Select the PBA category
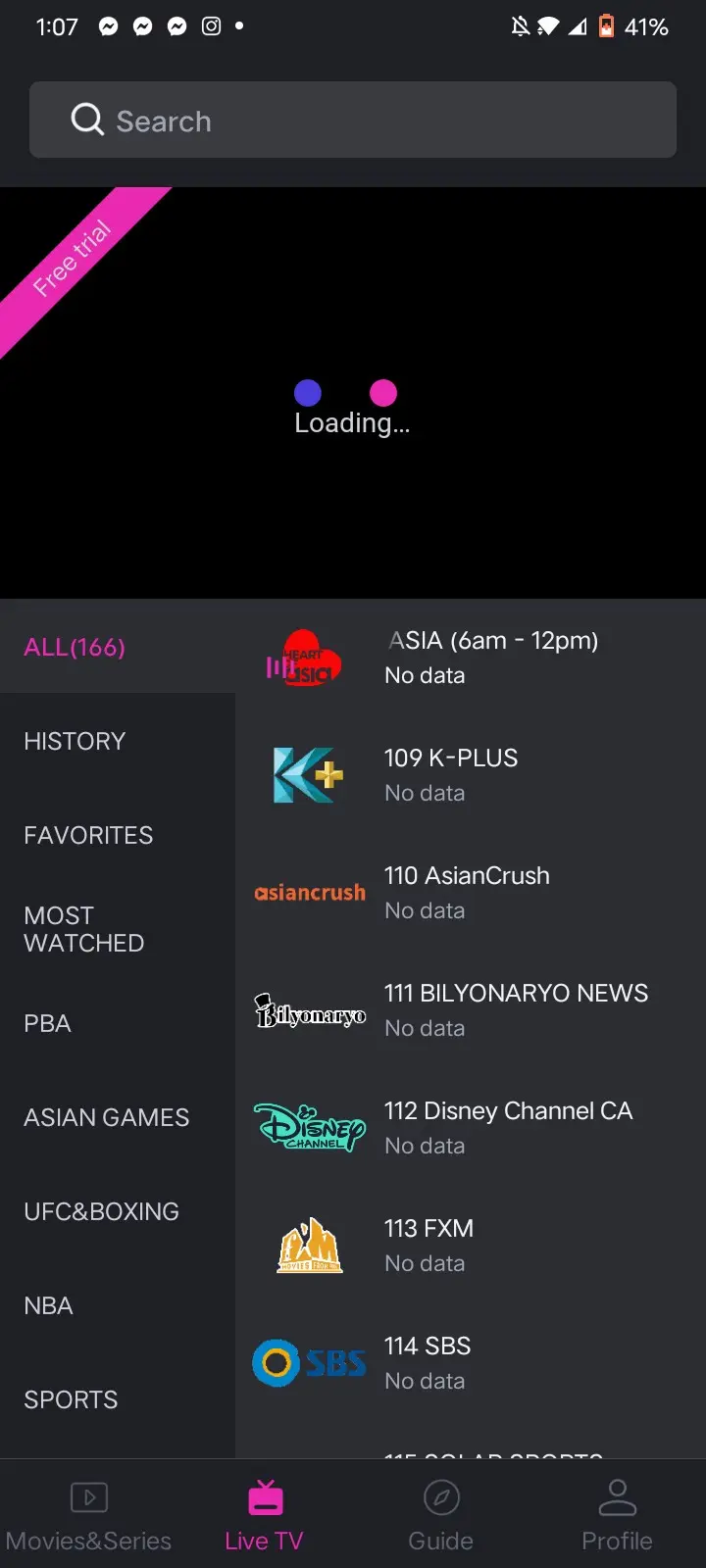The image size is (706, 1568). click(118, 1023)
